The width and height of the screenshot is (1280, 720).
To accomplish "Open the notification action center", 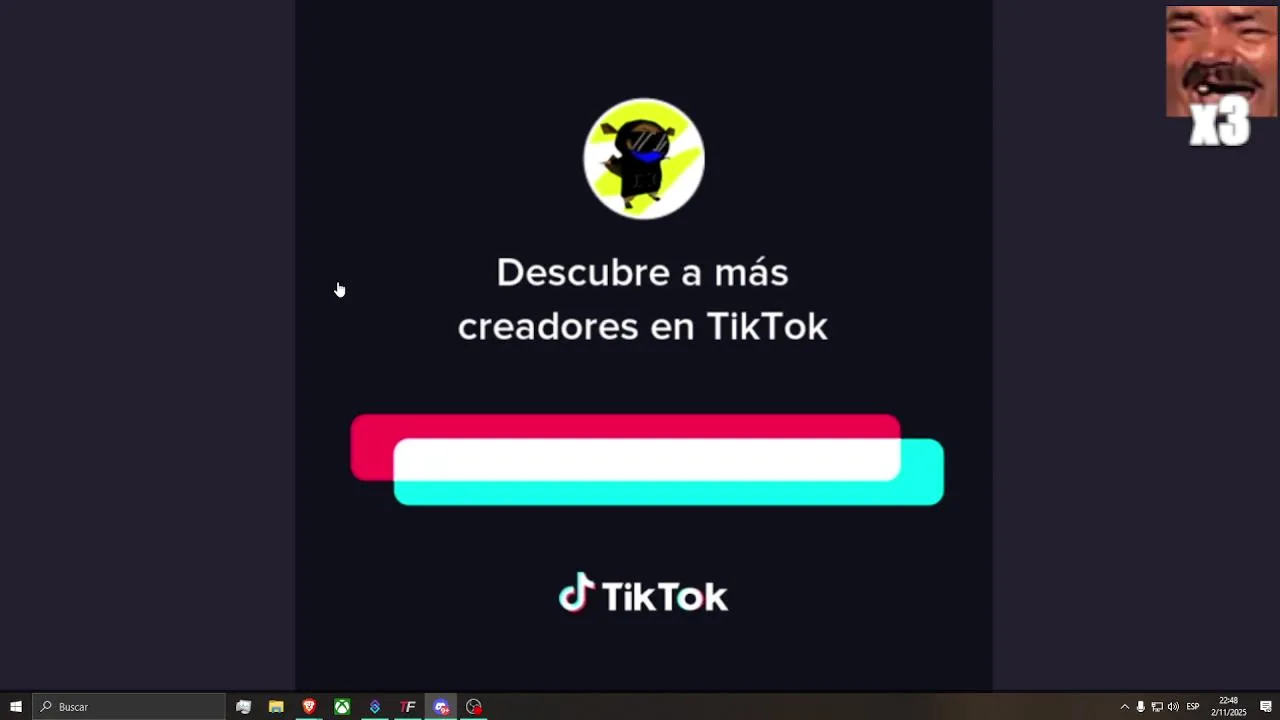I will pos(1265,707).
